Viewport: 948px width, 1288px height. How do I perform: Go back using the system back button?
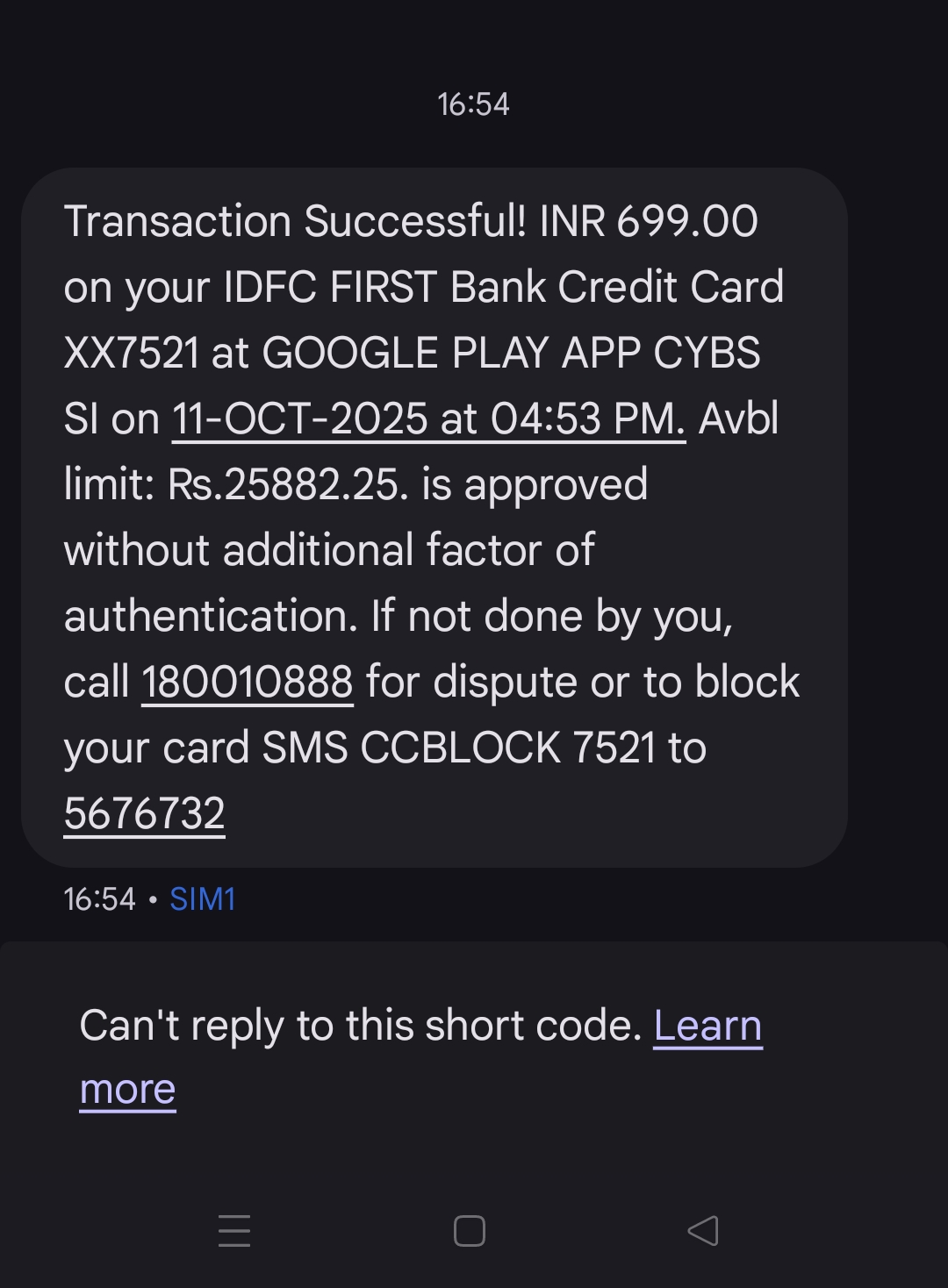[703, 1231]
